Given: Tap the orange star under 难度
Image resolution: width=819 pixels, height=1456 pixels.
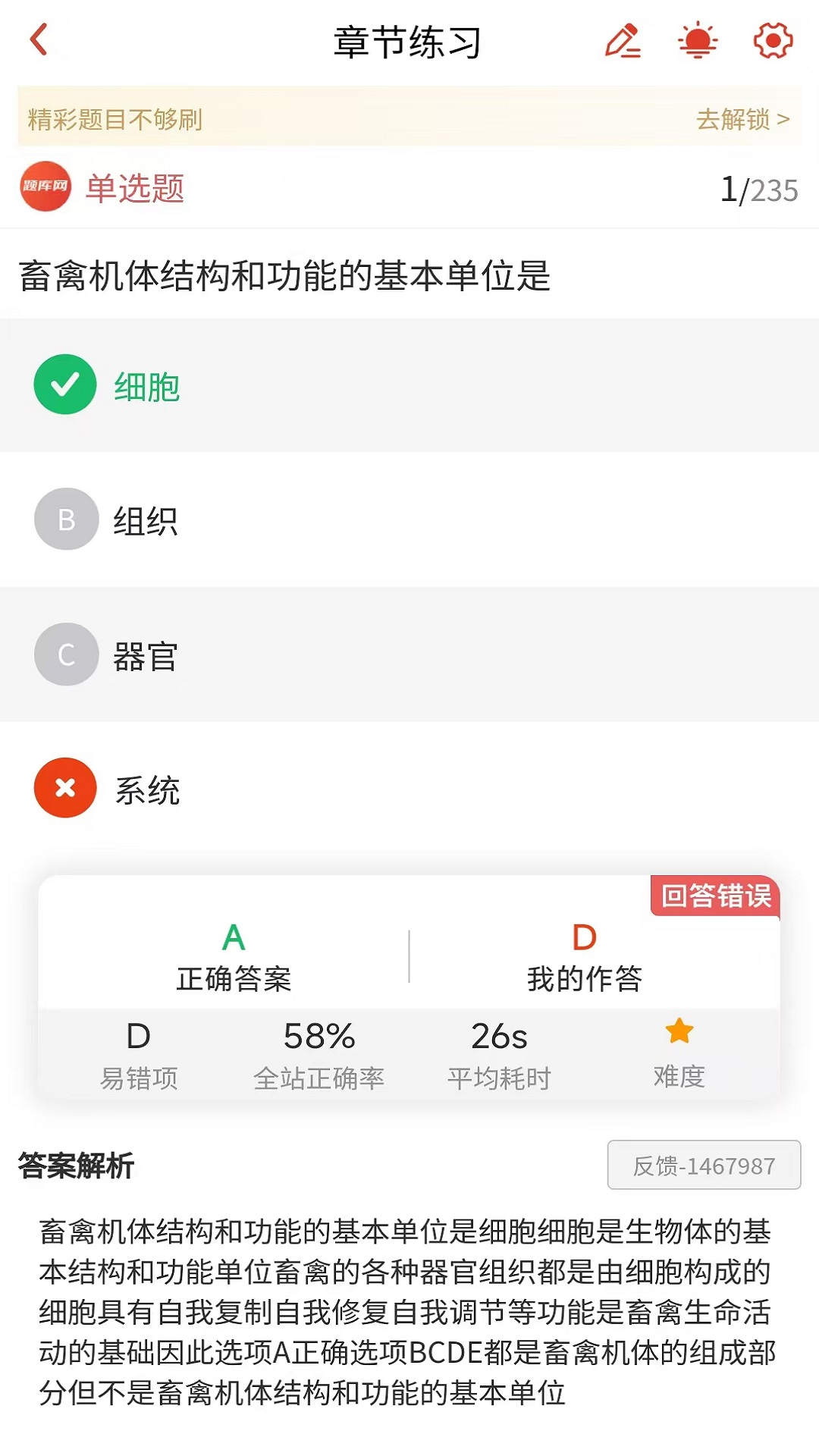Looking at the screenshot, I should point(679,1031).
